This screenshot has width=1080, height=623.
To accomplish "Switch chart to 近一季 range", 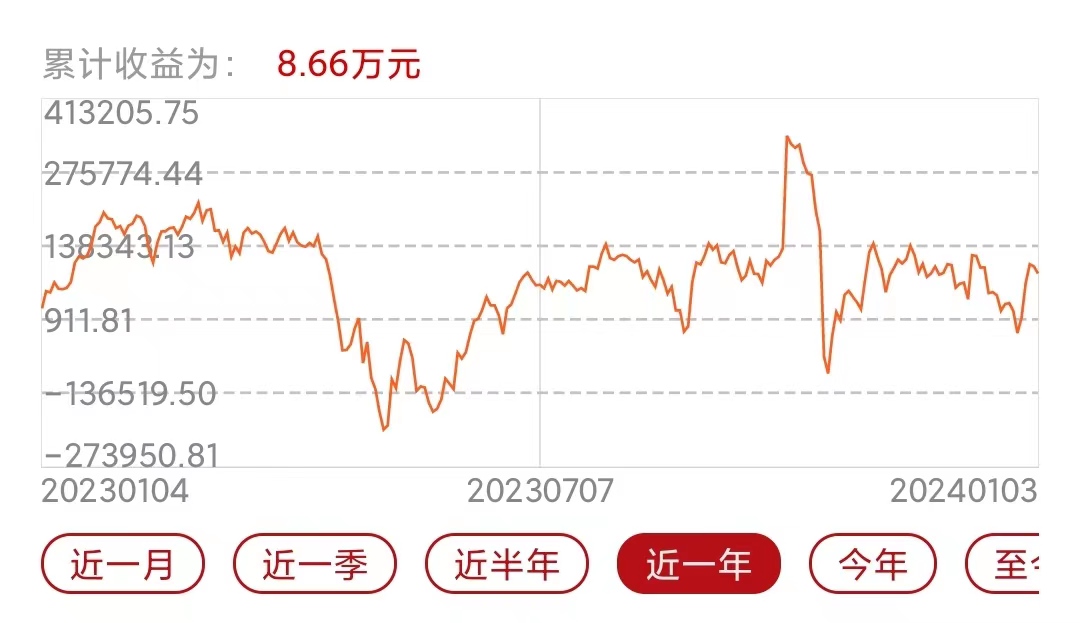I will 315,564.
